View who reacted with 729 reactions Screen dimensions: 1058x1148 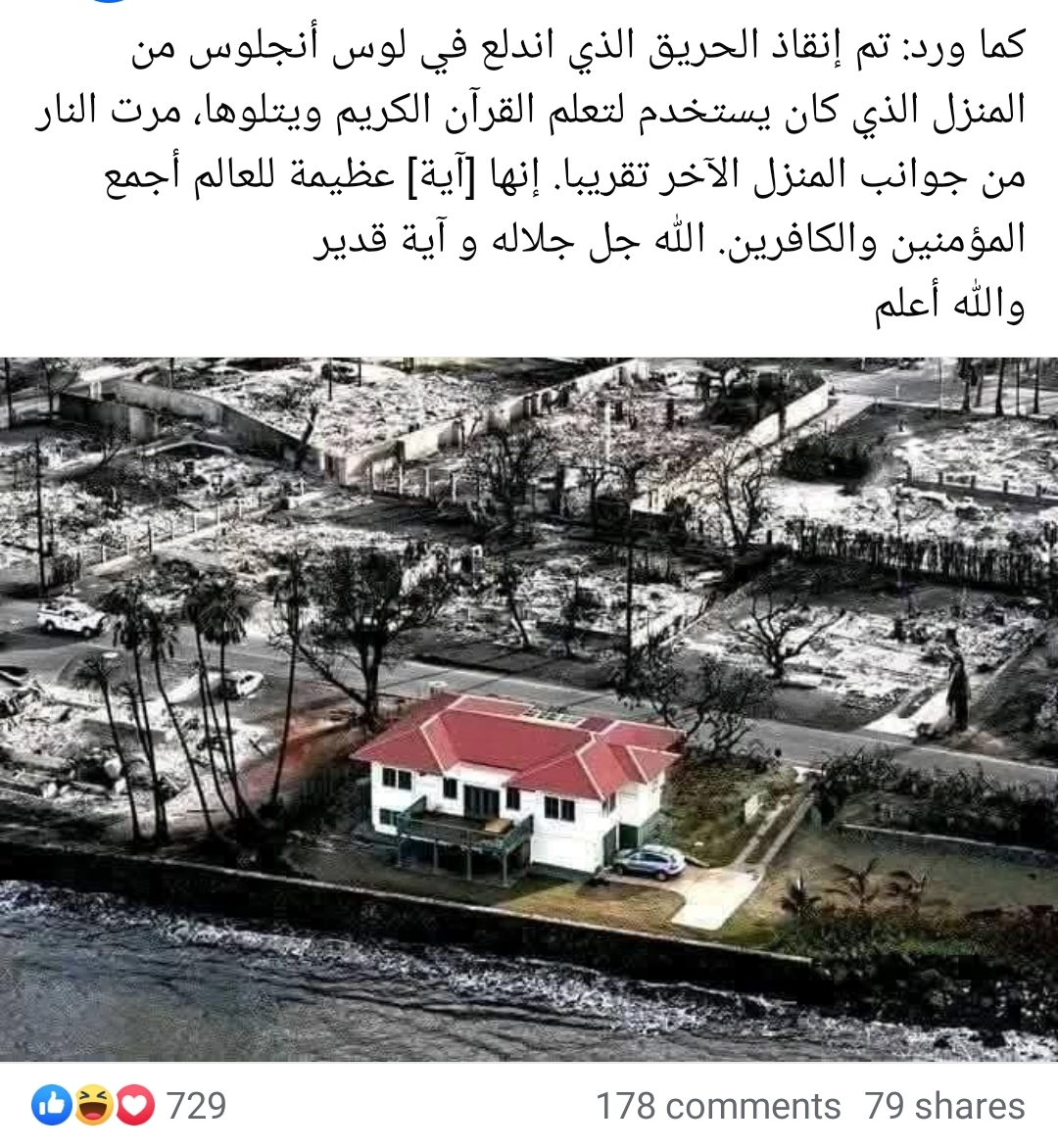[132, 1107]
